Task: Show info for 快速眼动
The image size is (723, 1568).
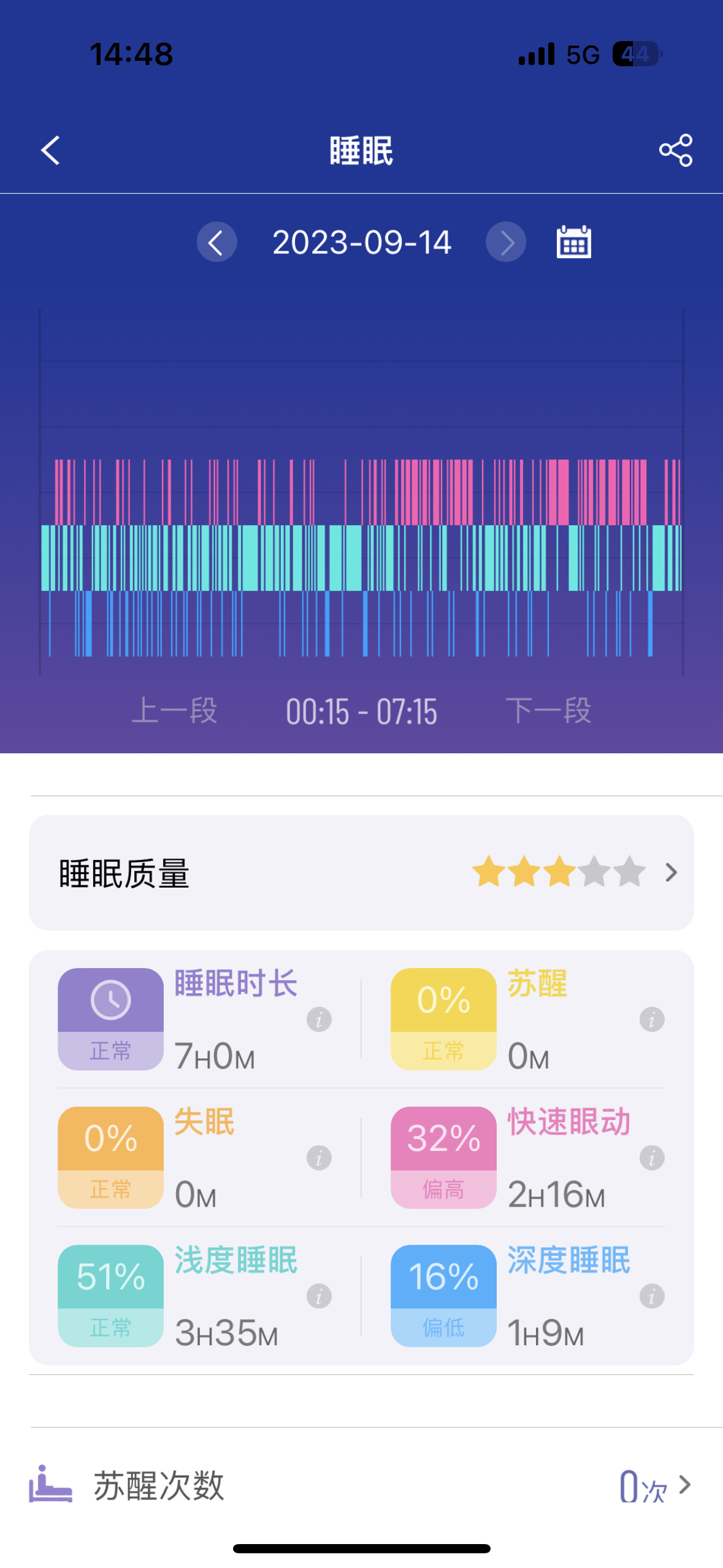Action: (652, 1158)
